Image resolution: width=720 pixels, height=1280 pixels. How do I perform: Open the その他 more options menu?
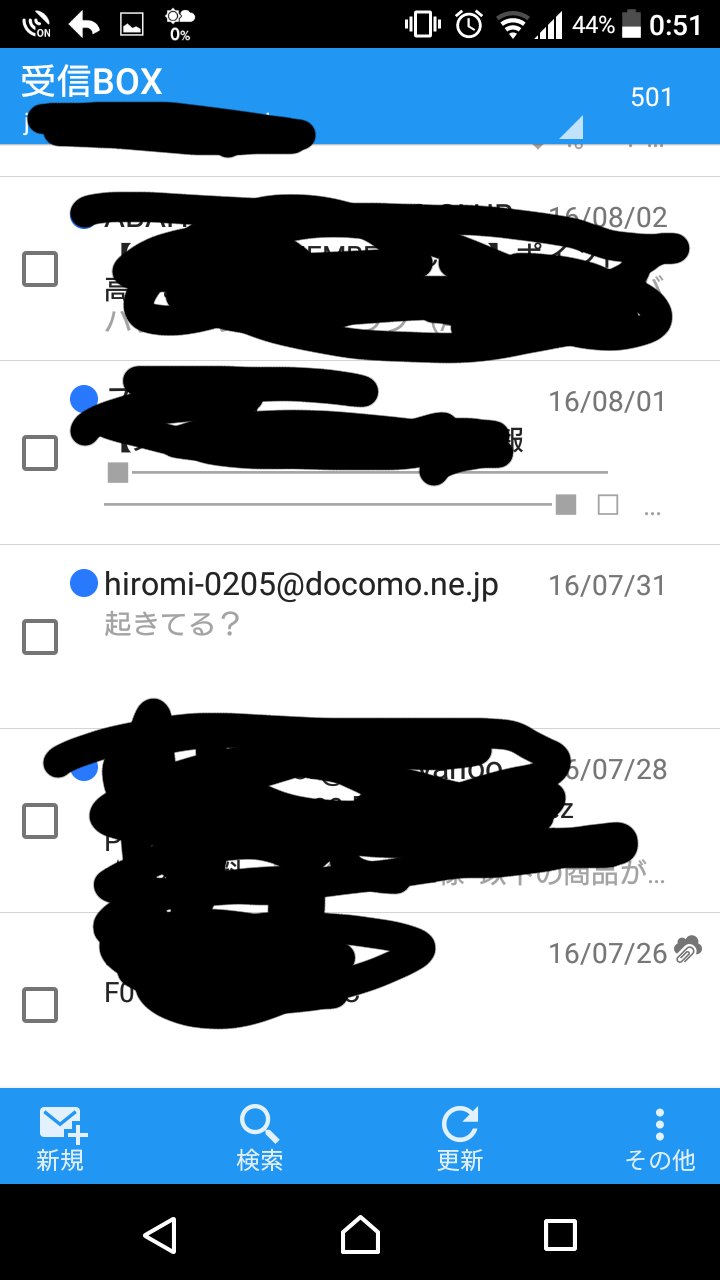click(x=659, y=1138)
